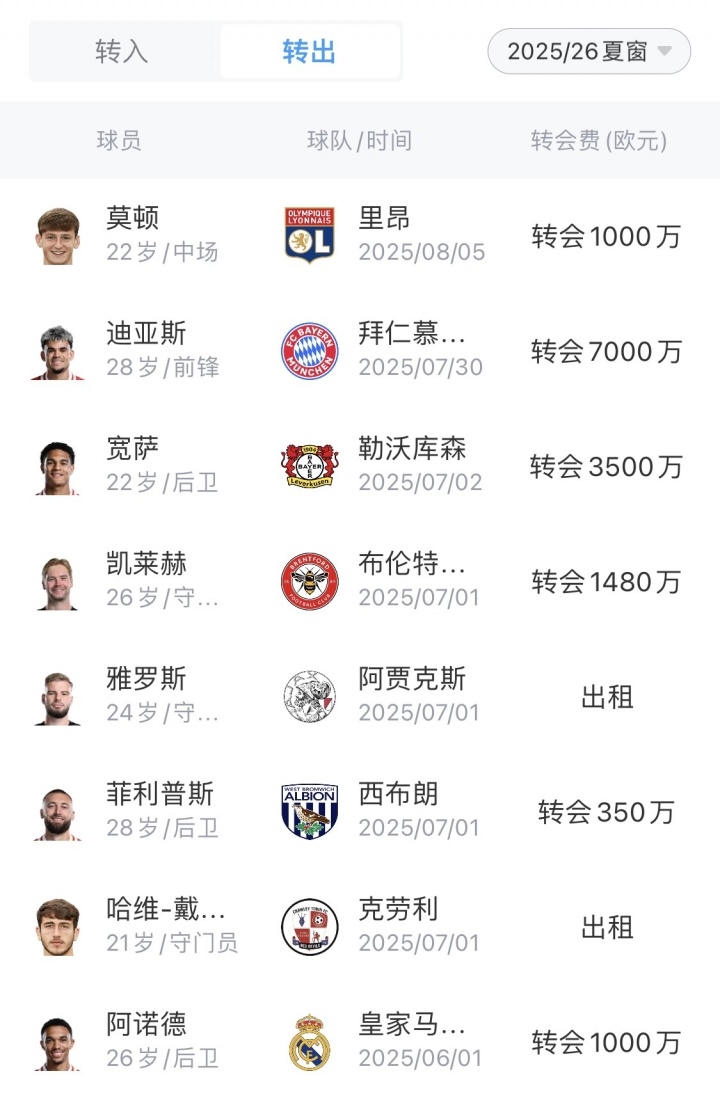Open the 2025/26夏窗 season dropdown

[588, 52]
